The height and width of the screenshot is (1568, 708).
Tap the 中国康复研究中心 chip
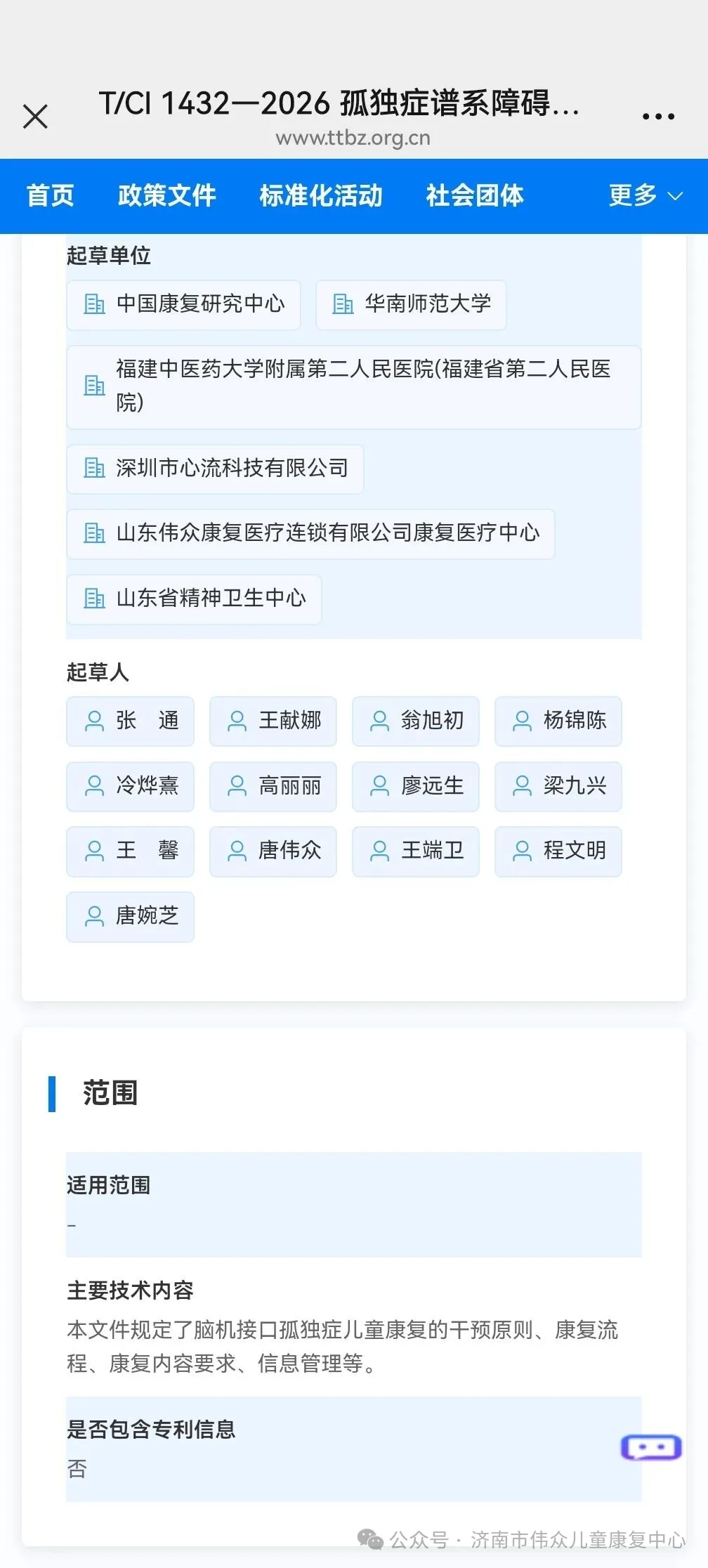click(x=183, y=305)
